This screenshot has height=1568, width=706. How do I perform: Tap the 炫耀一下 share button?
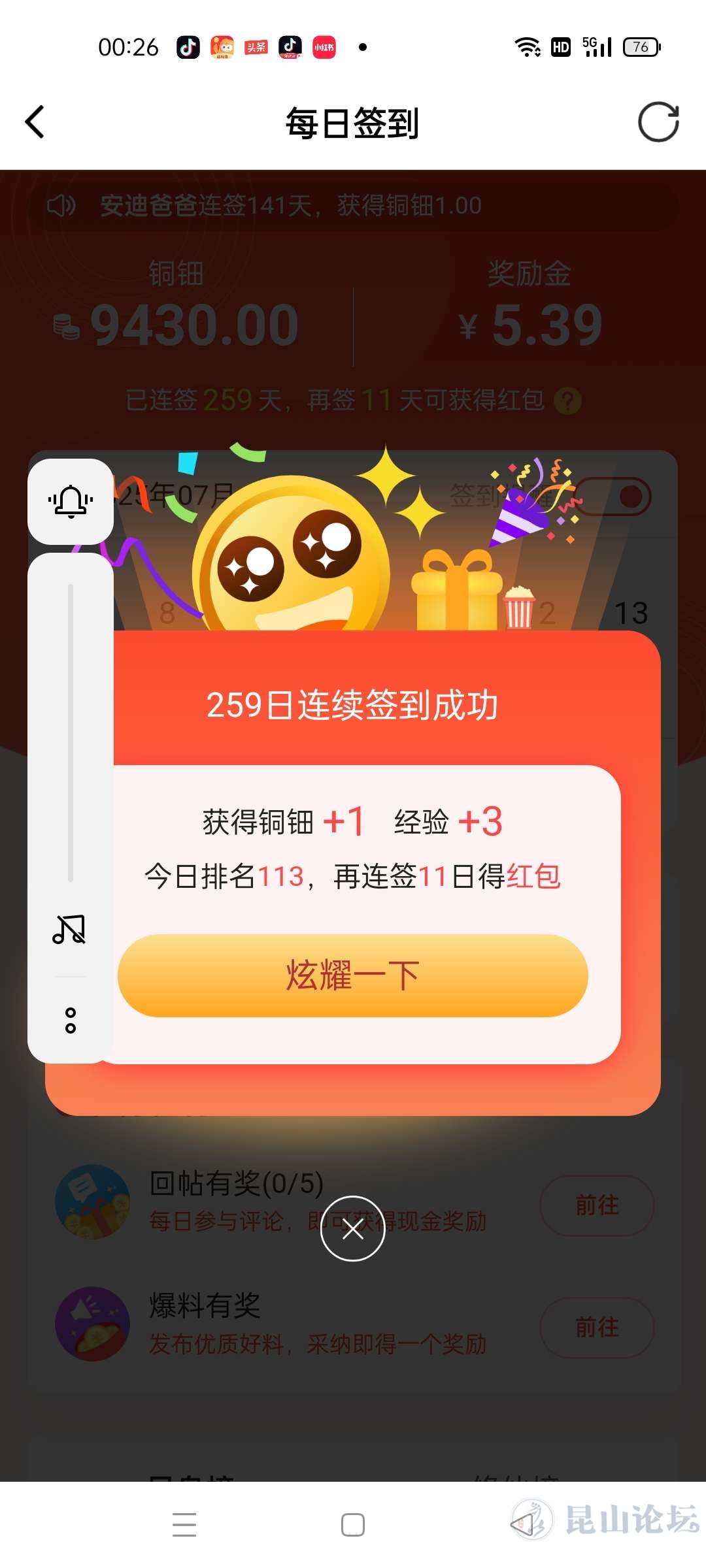(353, 975)
